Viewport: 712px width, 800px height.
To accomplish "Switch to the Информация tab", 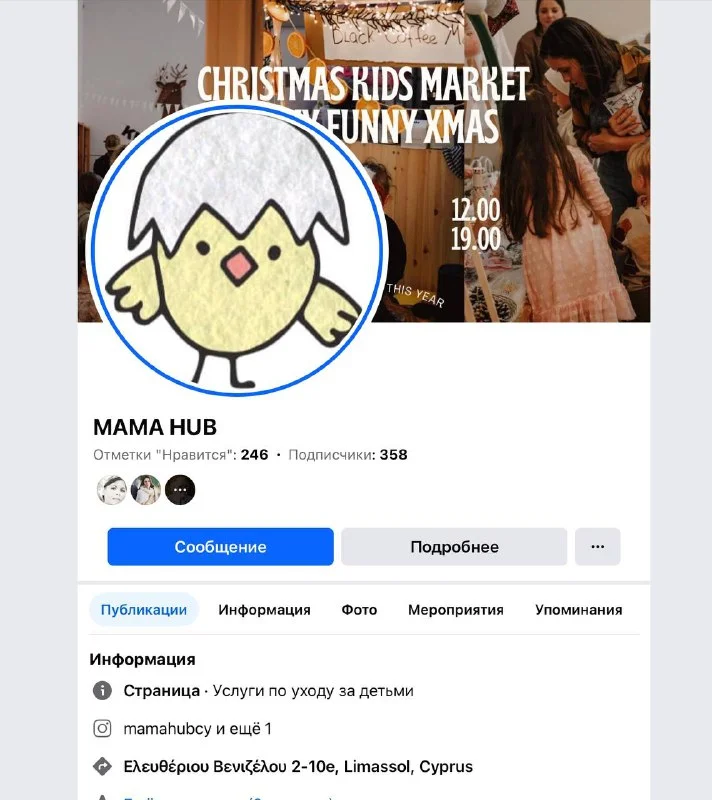I will (x=264, y=609).
